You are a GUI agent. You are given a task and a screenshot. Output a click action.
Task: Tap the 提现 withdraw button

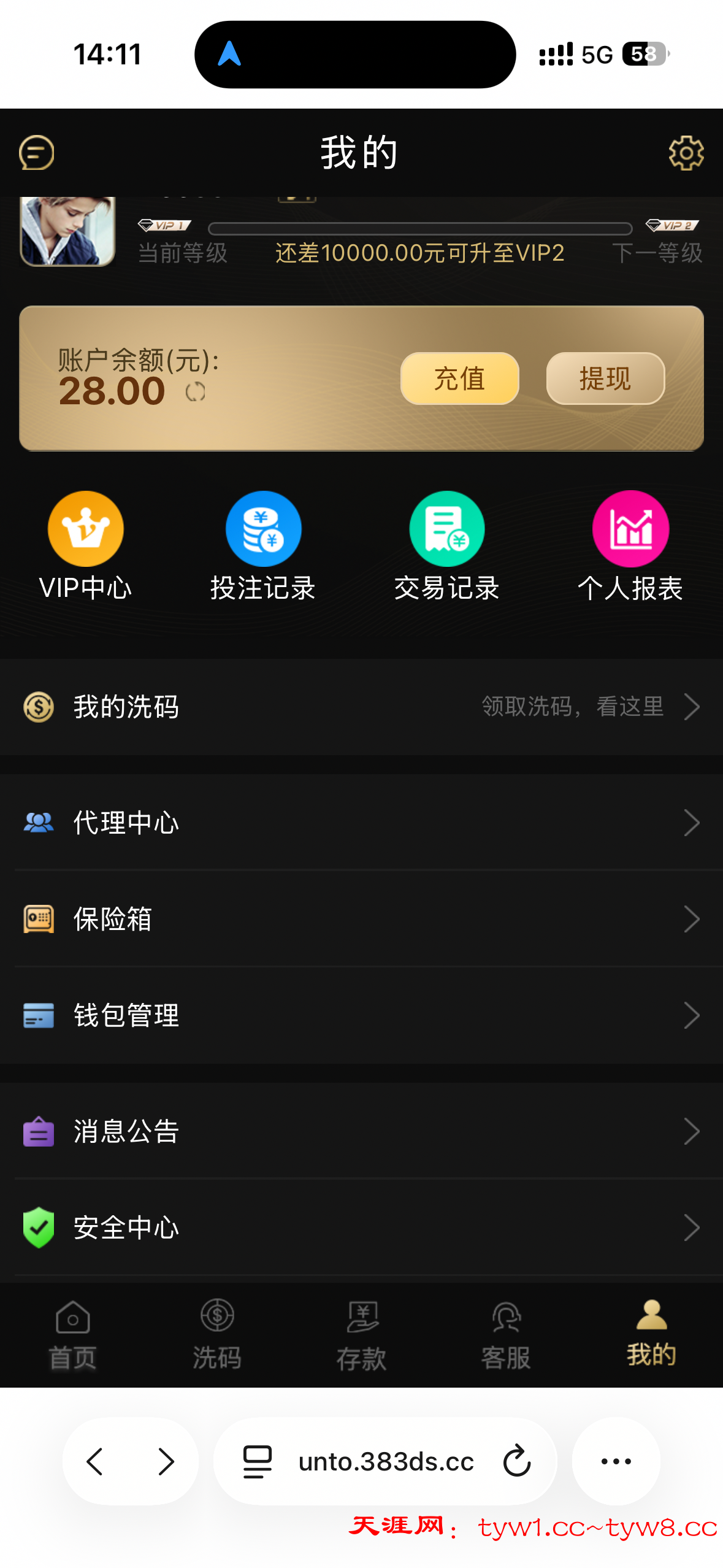coord(605,379)
